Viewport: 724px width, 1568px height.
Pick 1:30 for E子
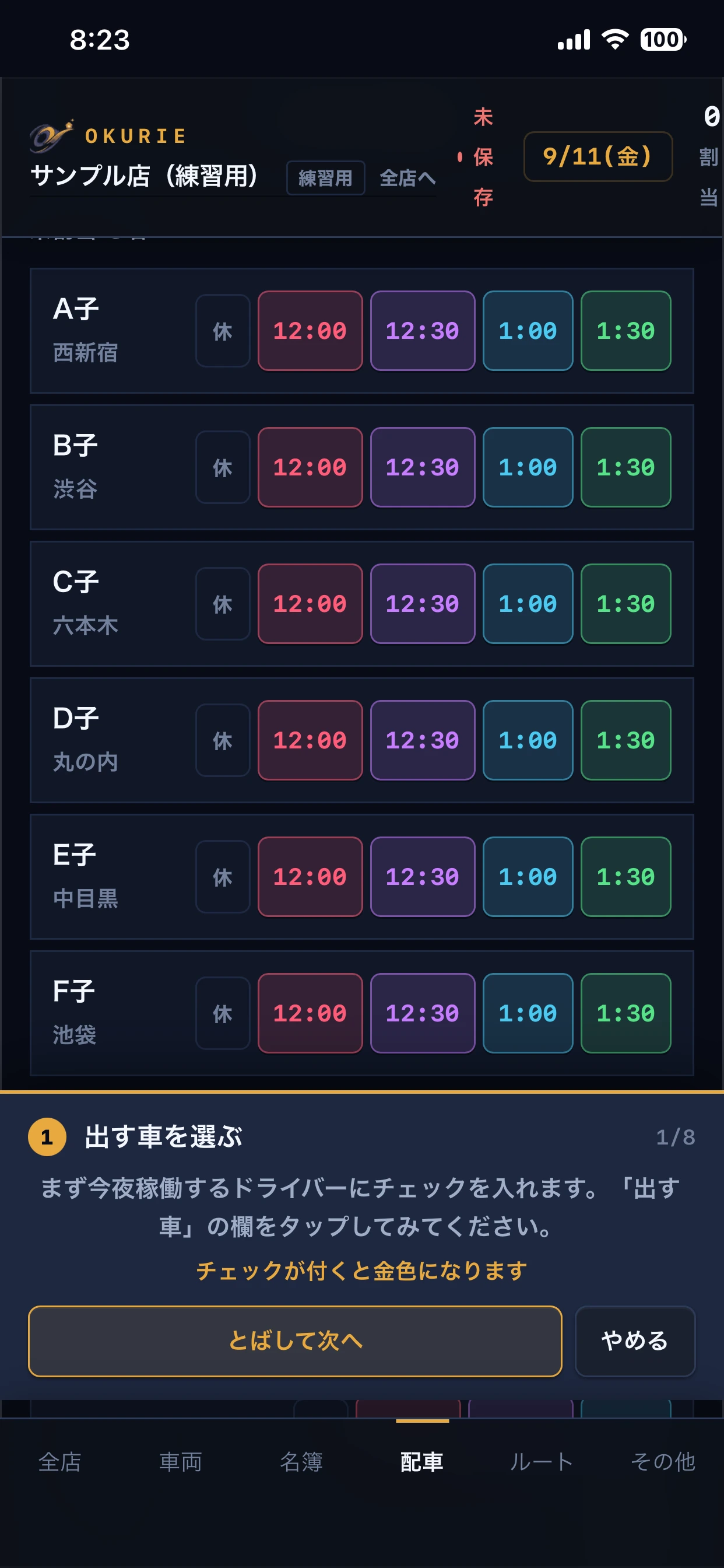coord(626,876)
